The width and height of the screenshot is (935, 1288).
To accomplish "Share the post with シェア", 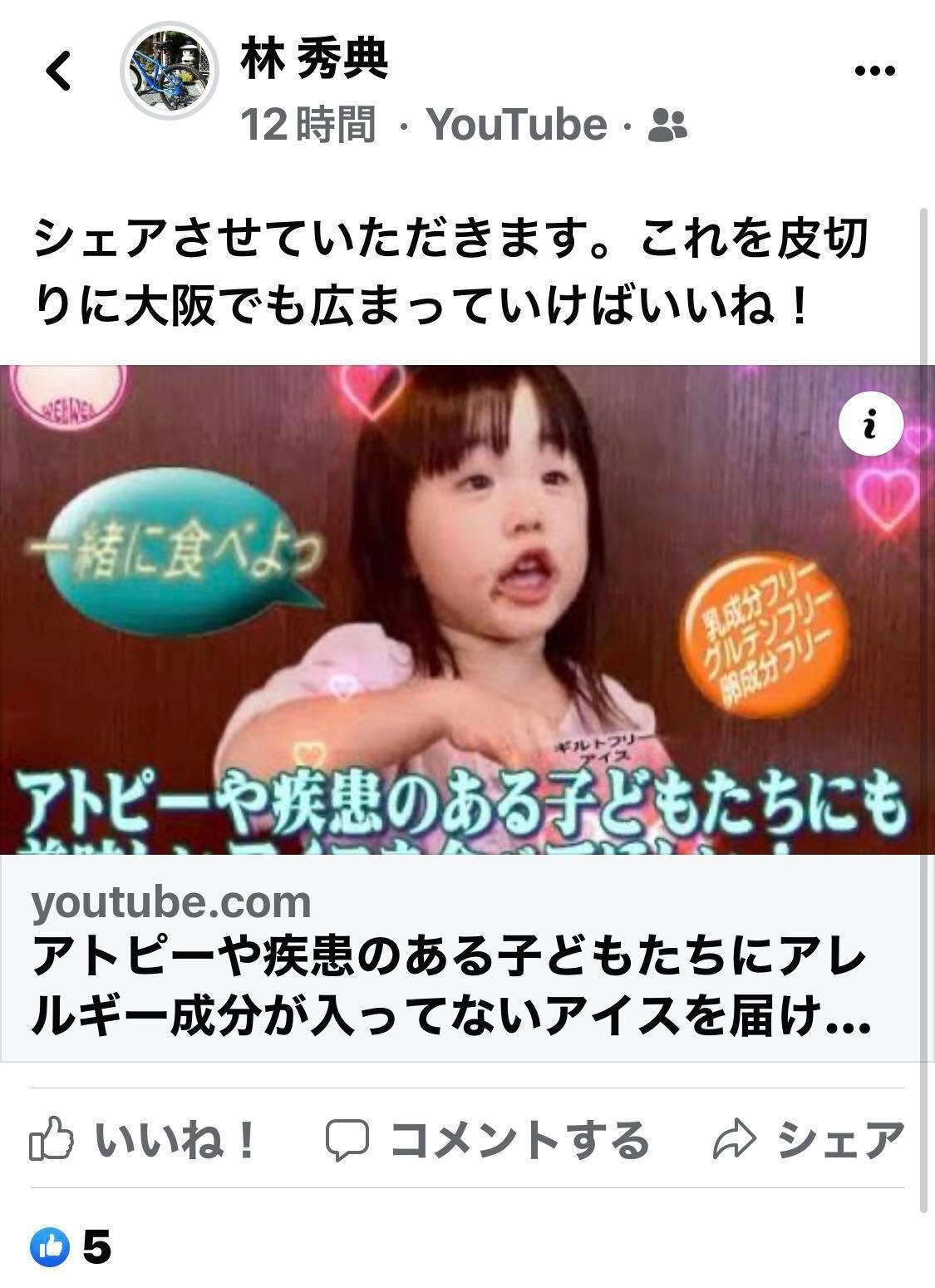I will point(808,1139).
